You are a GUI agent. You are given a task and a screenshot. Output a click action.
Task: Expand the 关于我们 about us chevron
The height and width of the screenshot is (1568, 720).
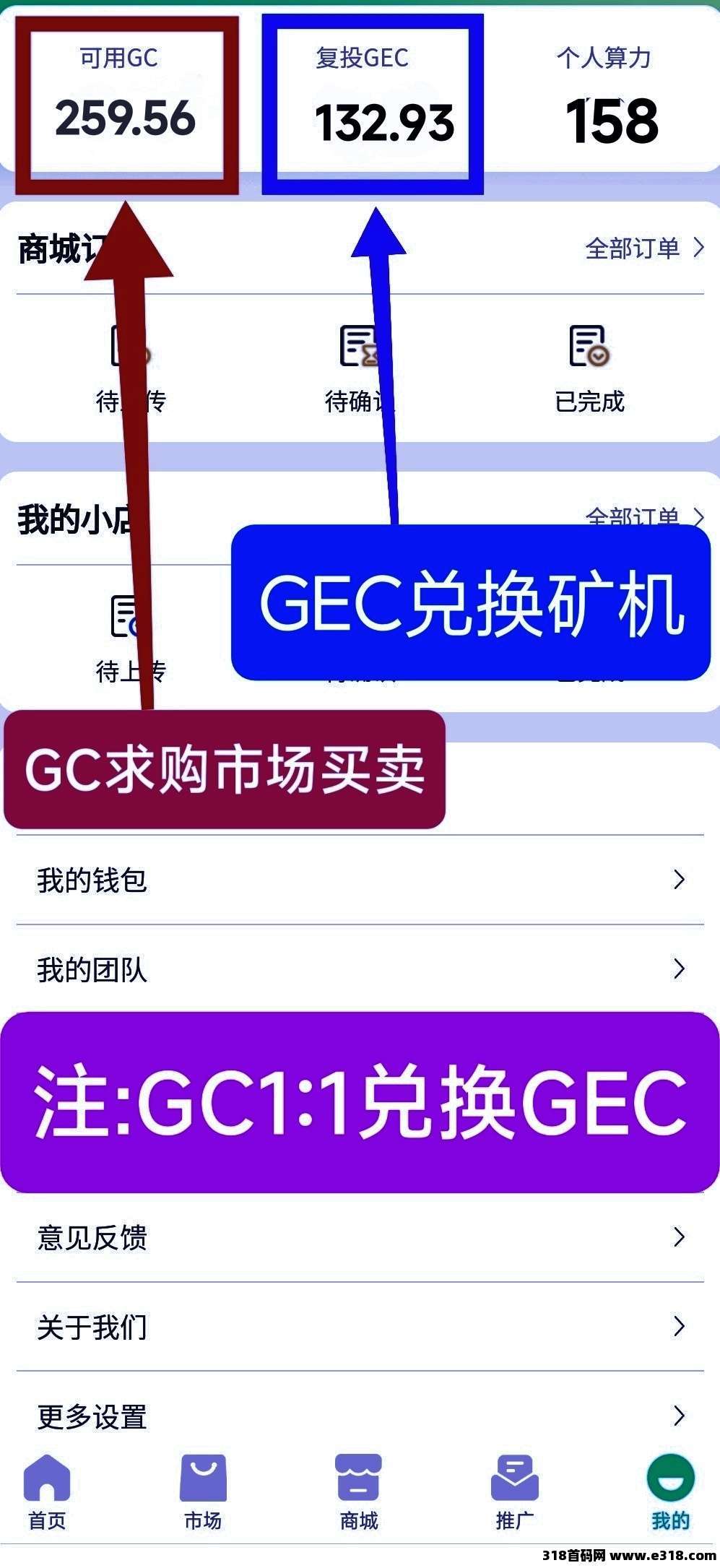[677, 1327]
